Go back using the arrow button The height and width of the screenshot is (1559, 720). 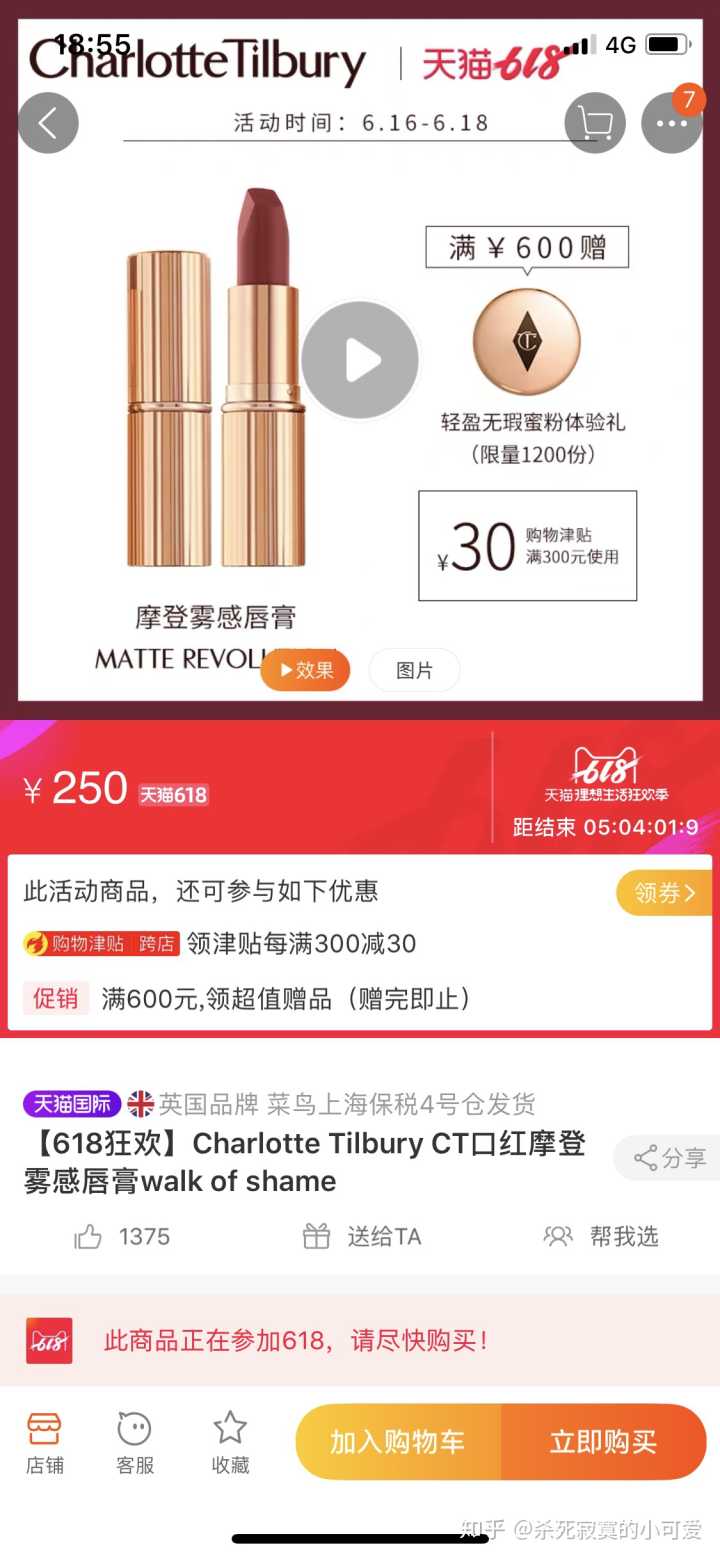click(x=47, y=123)
